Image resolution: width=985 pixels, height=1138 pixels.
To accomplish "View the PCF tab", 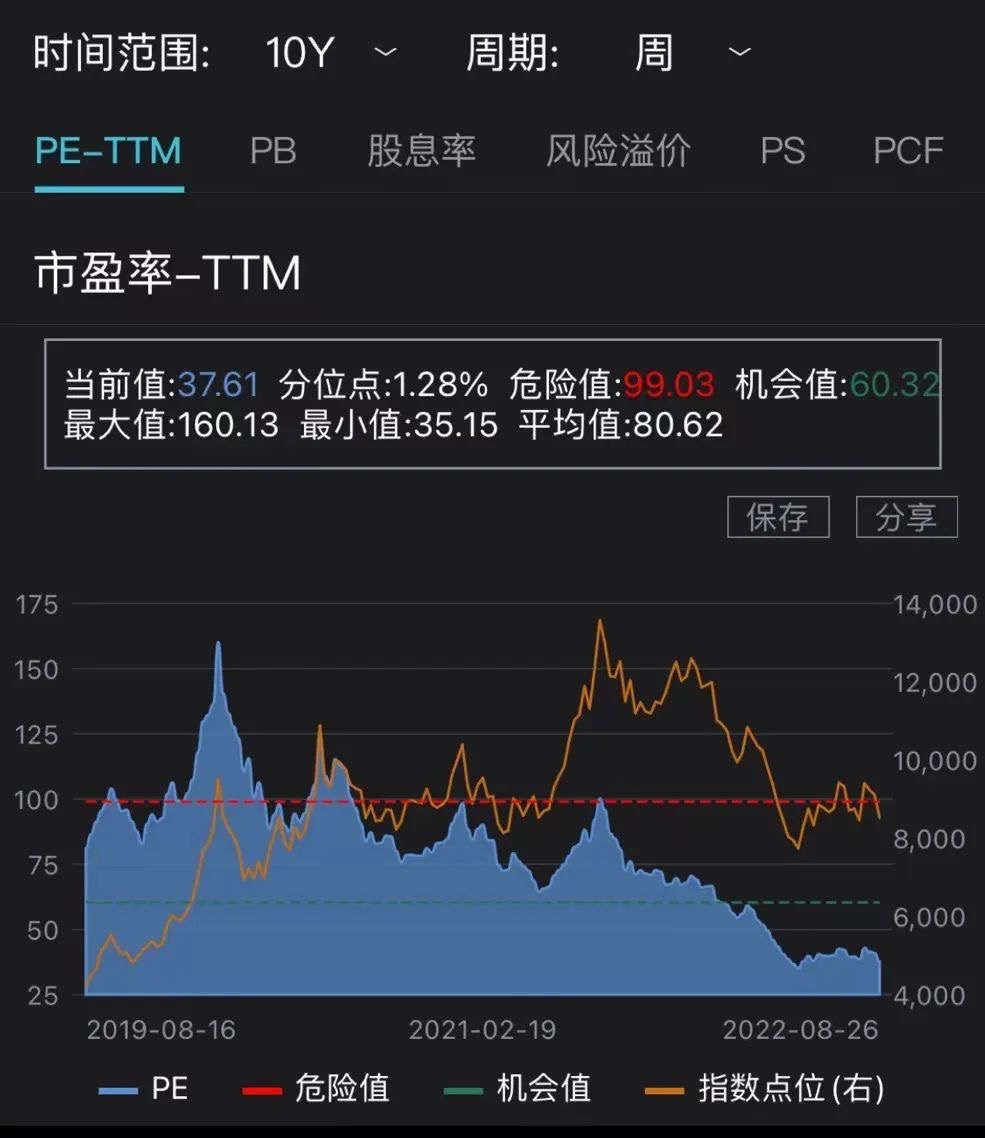I will (x=908, y=150).
